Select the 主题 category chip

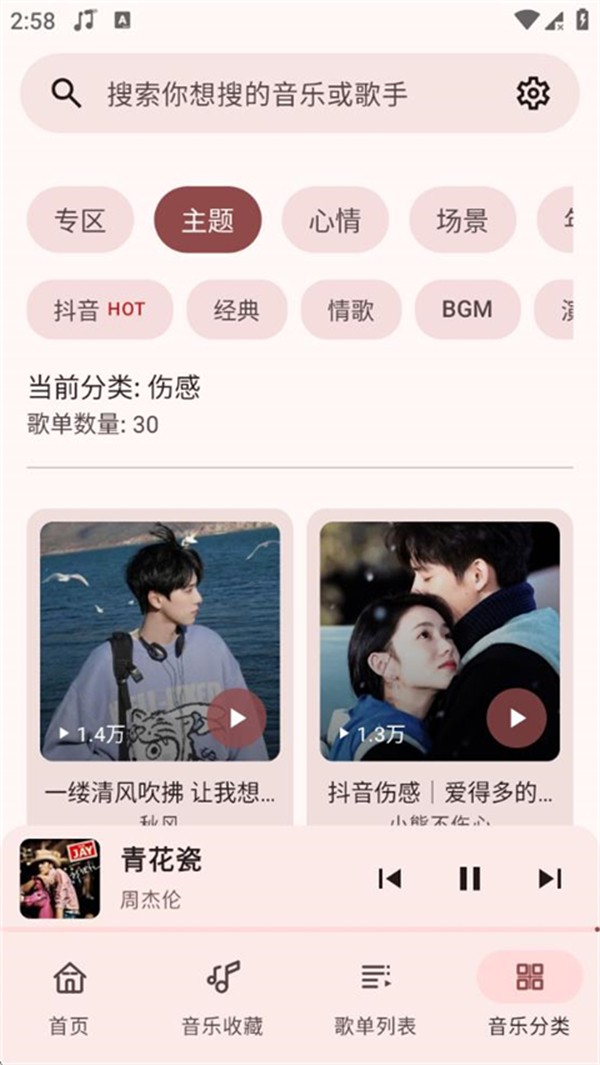[x=208, y=220]
